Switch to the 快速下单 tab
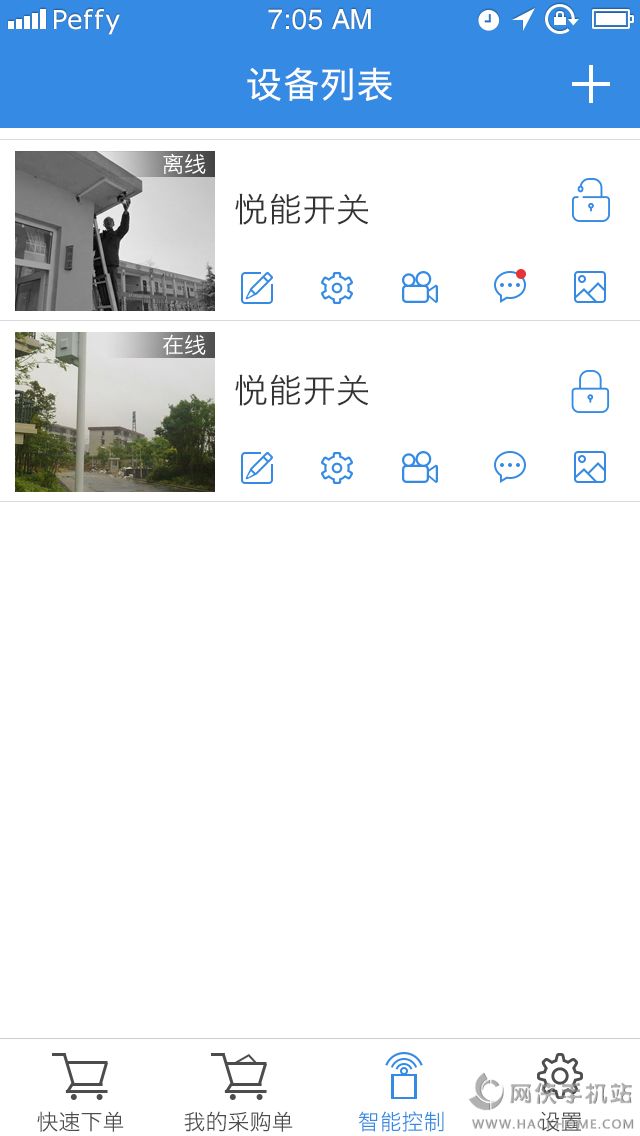This screenshot has height=1136, width=640. (x=80, y=1090)
